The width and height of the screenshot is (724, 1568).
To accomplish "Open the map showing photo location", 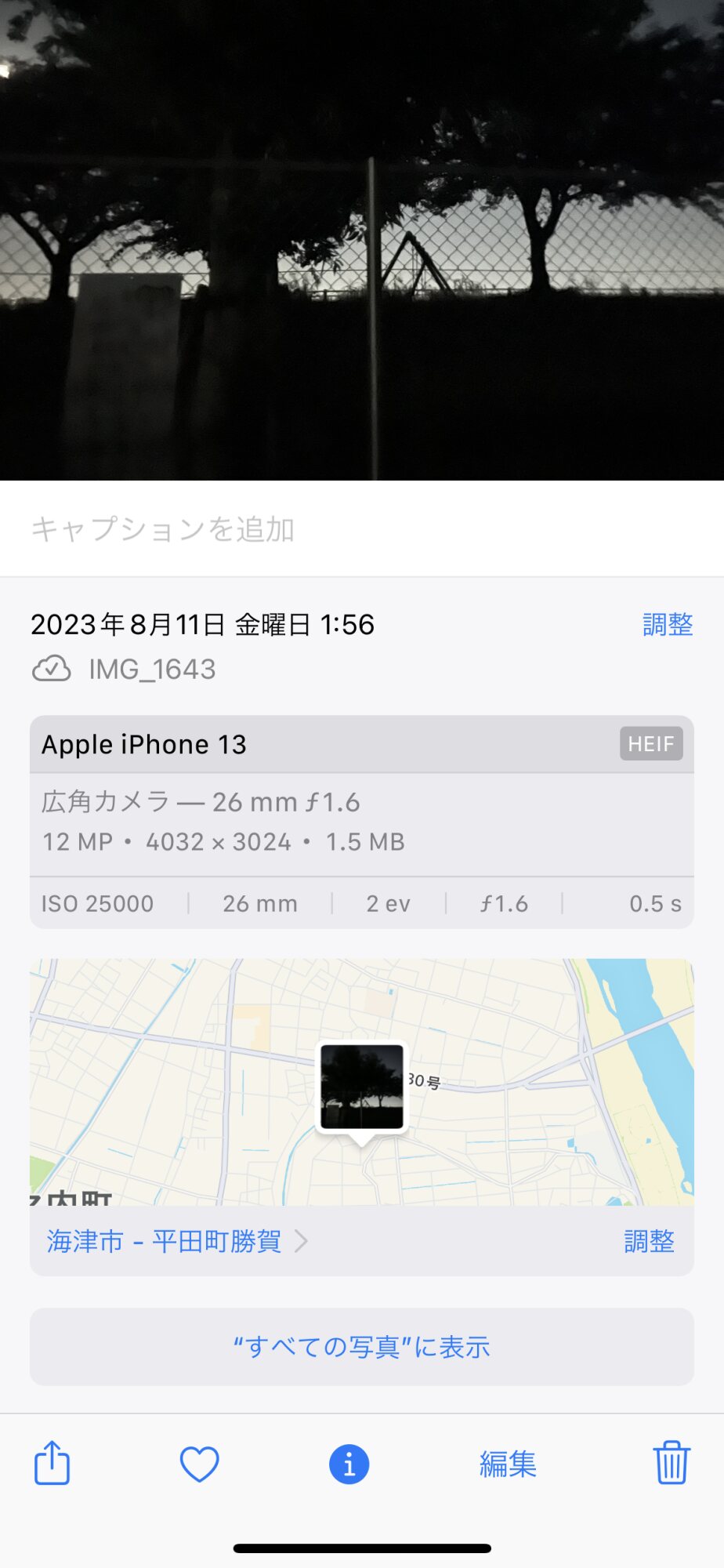I will 362,1082.
